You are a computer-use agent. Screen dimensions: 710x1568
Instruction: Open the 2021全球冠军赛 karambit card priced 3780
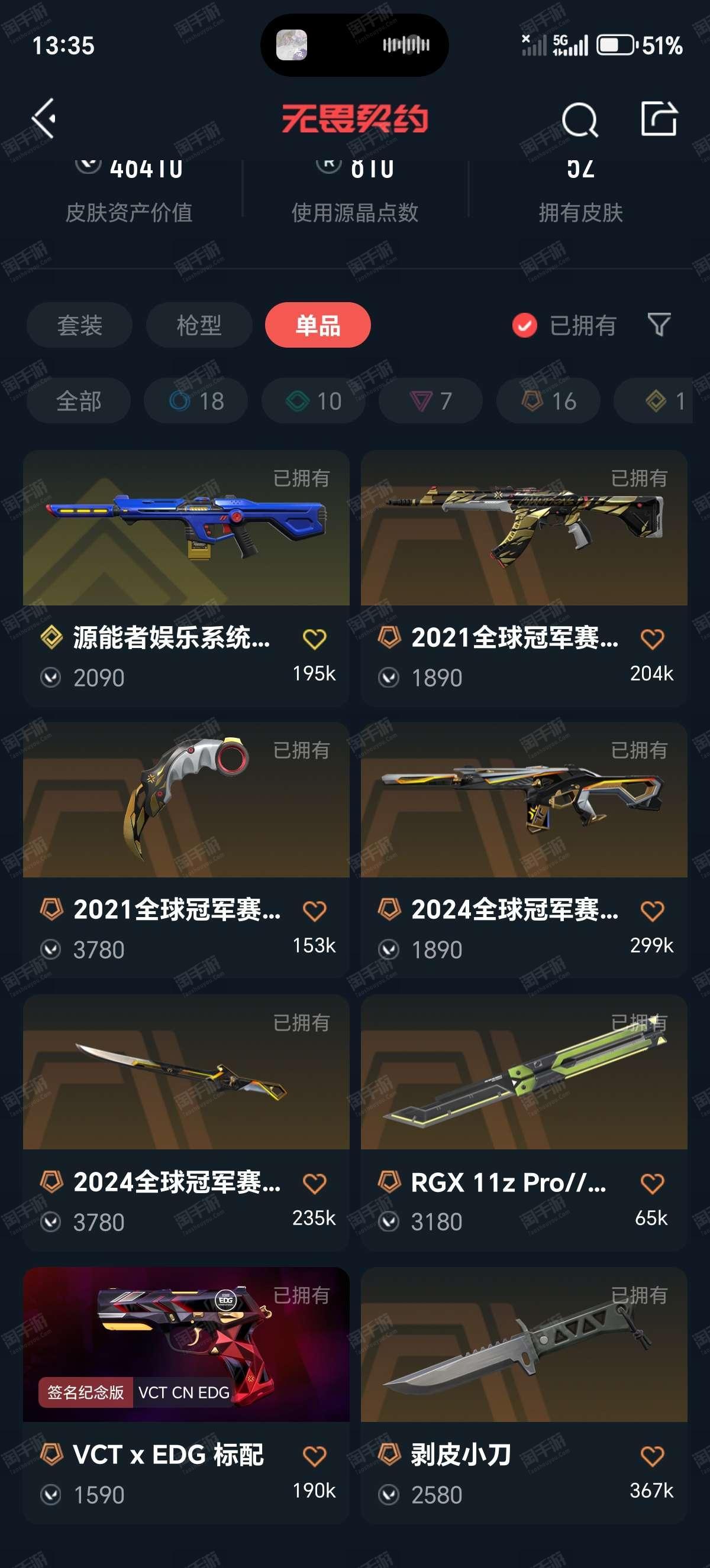[186, 850]
